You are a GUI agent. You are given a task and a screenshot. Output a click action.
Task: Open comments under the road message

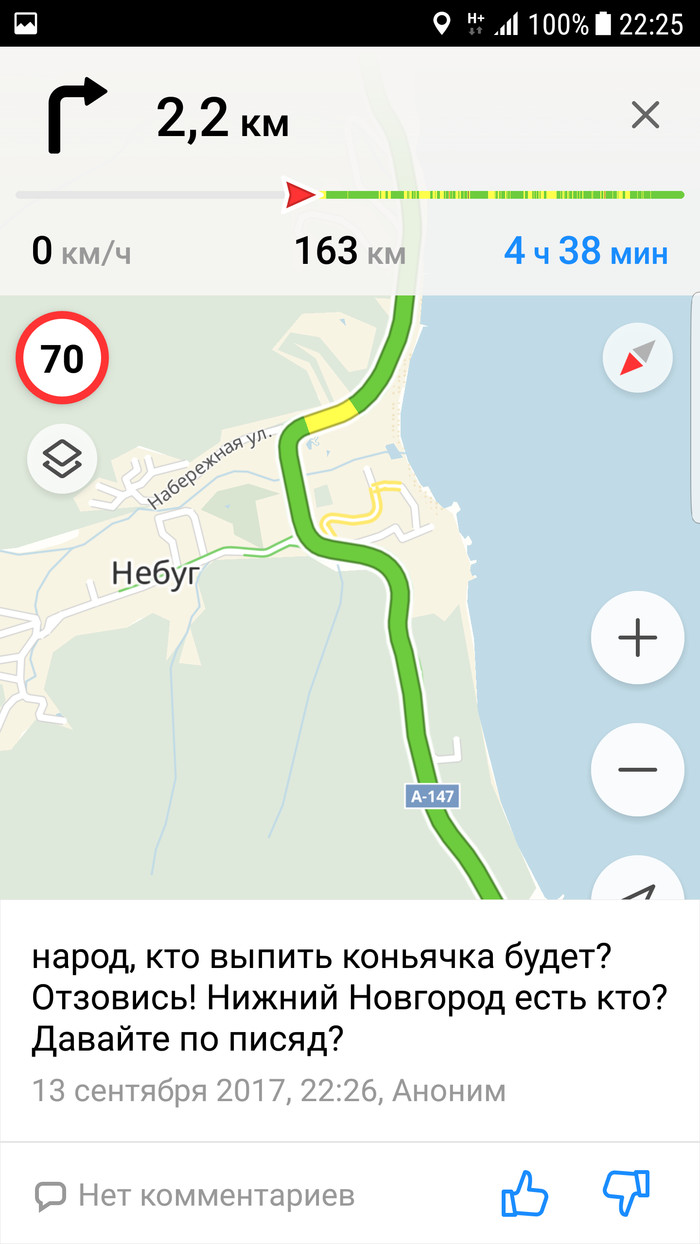195,1194
